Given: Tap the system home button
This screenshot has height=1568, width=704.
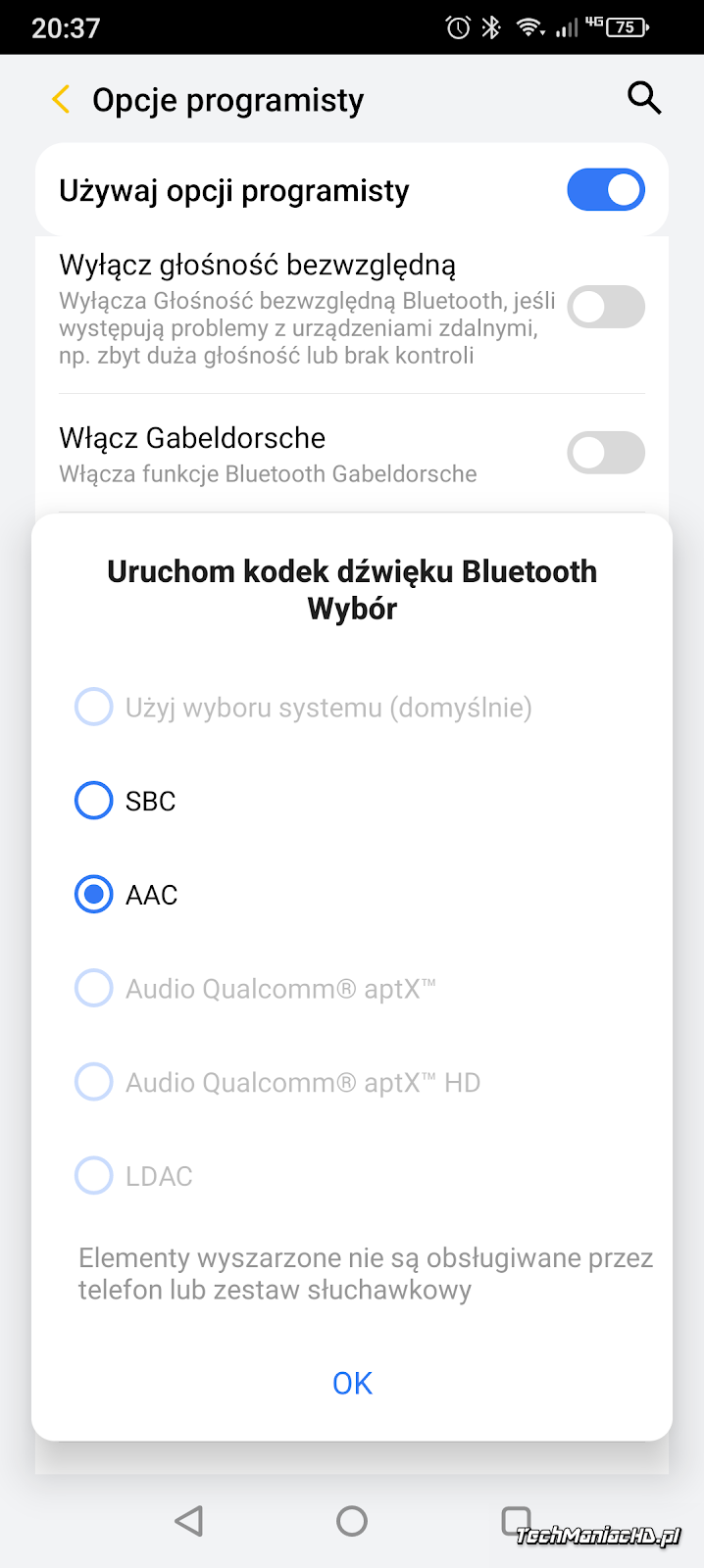Looking at the screenshot, I should tap(352, 1521).
